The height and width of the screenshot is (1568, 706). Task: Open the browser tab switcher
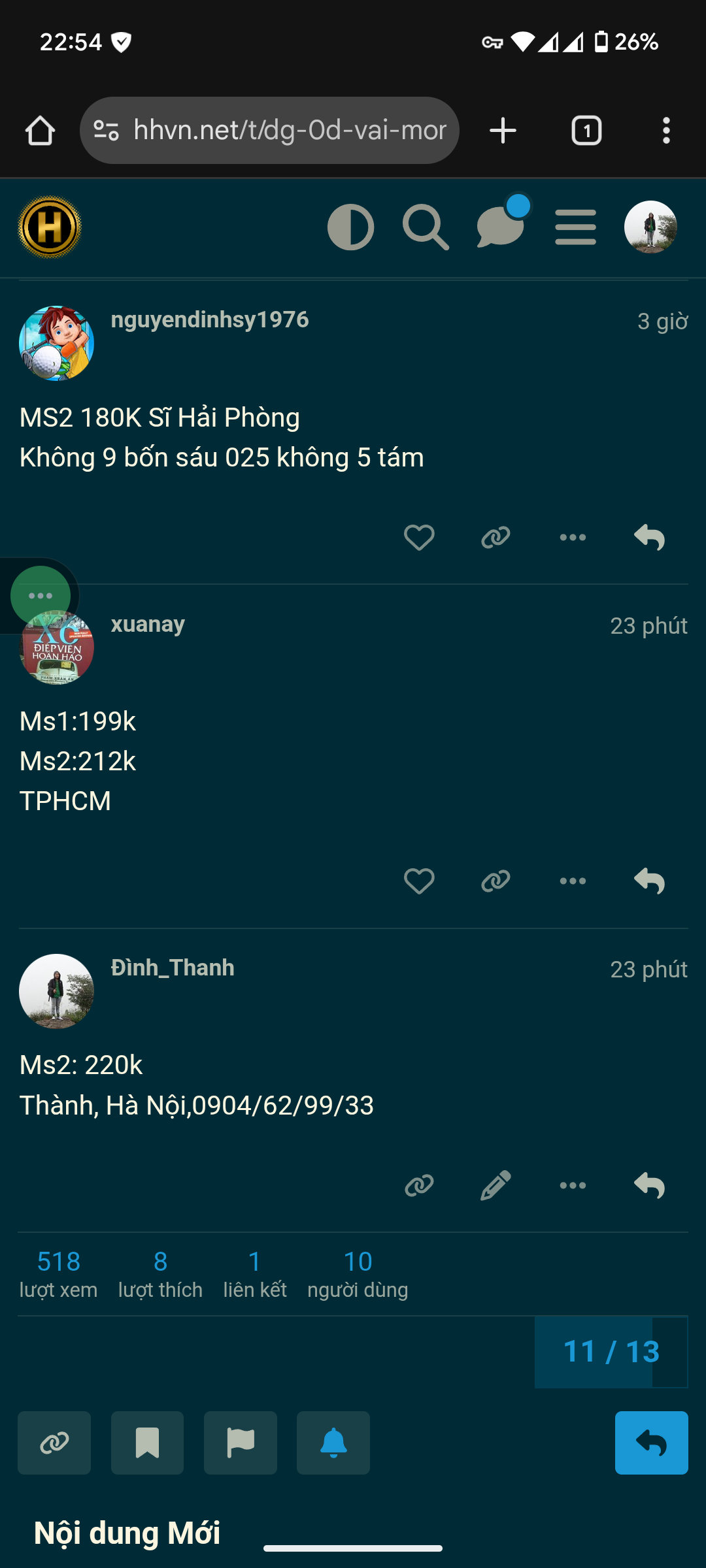click(586, 131)
